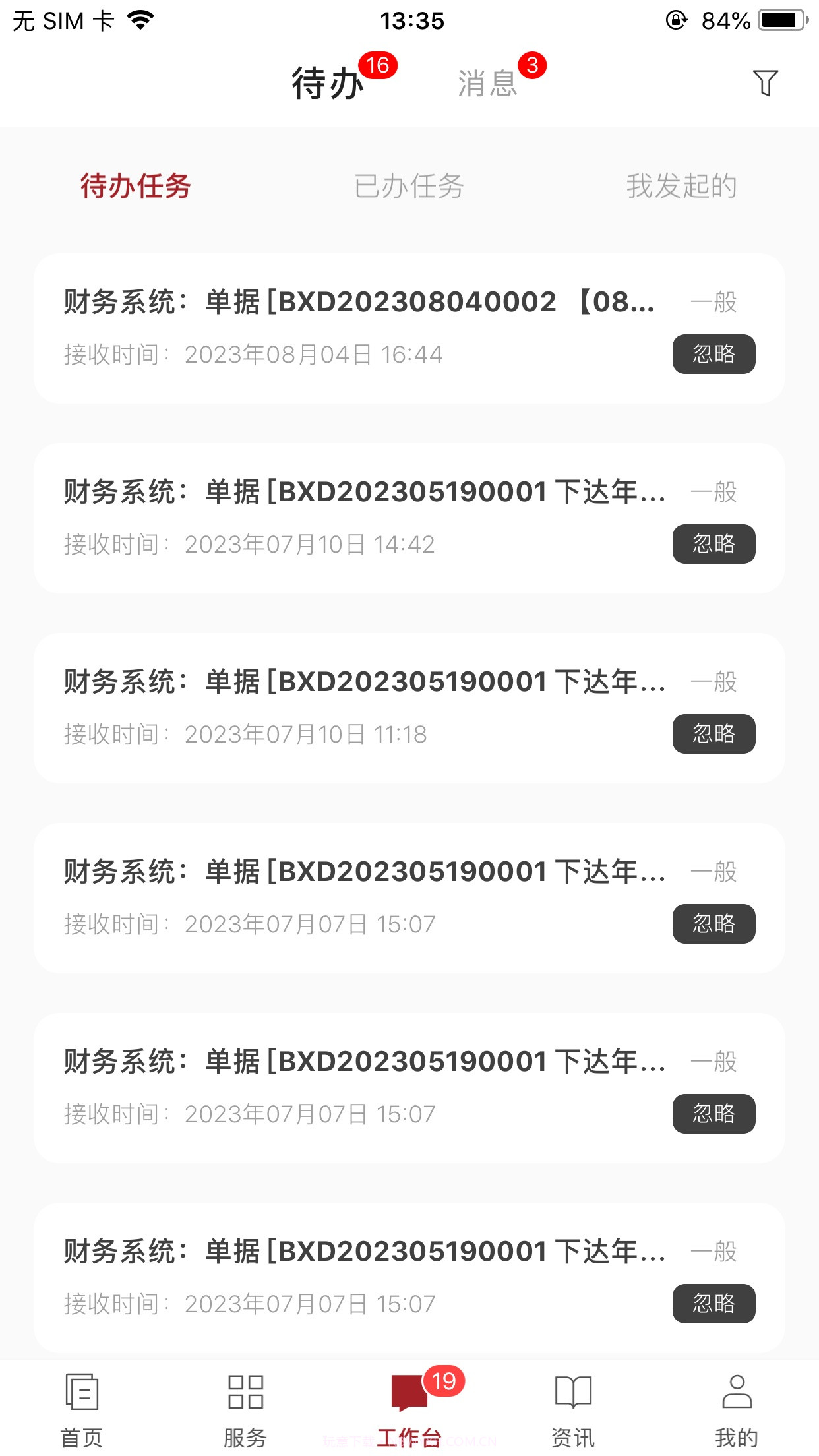Tap 忽略 on the task received 07月10日 11:18
819x1456 pixels.
pos(713,734)
